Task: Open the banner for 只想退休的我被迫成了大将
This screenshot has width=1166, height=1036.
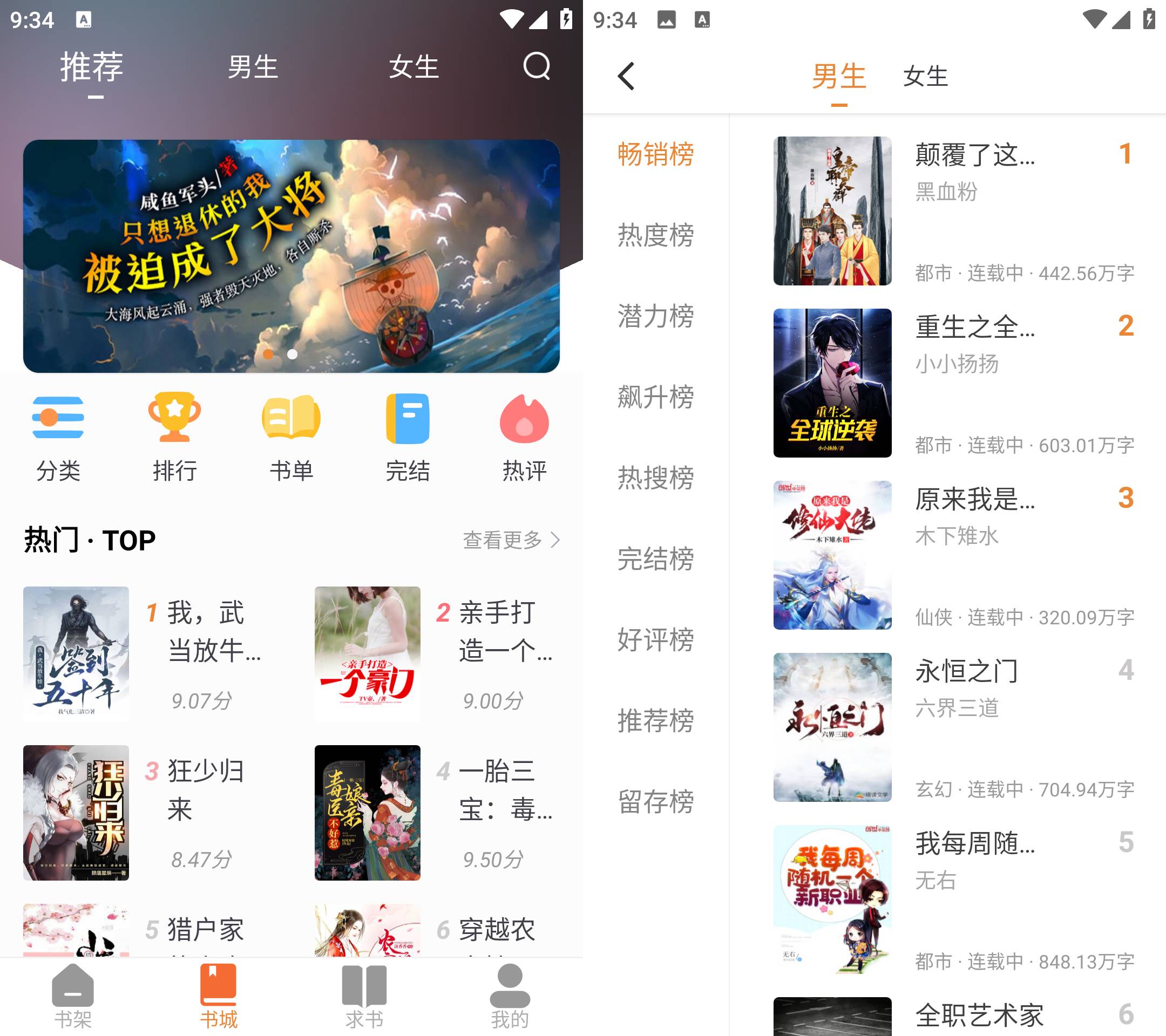Action: tap(291, 257)
